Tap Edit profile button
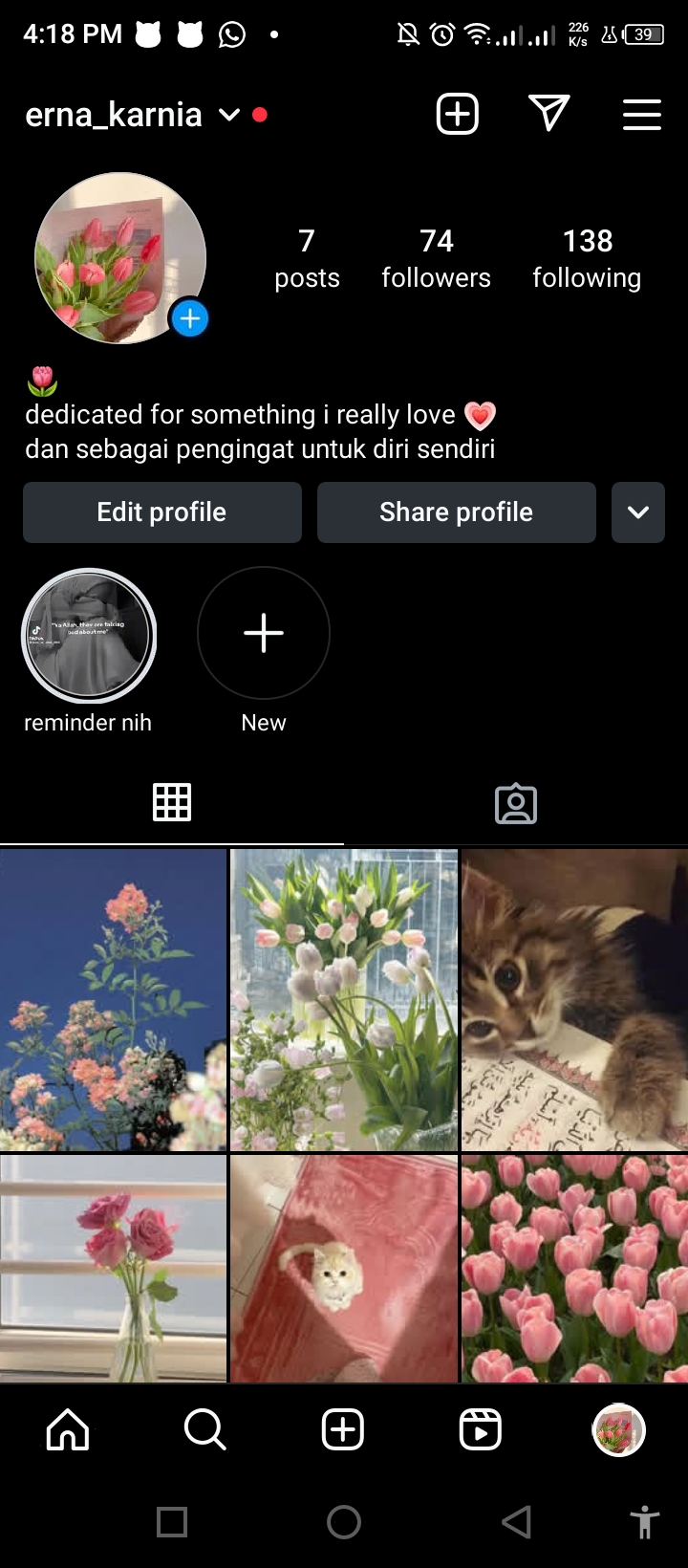688x1568 pixels. point(162,512)
